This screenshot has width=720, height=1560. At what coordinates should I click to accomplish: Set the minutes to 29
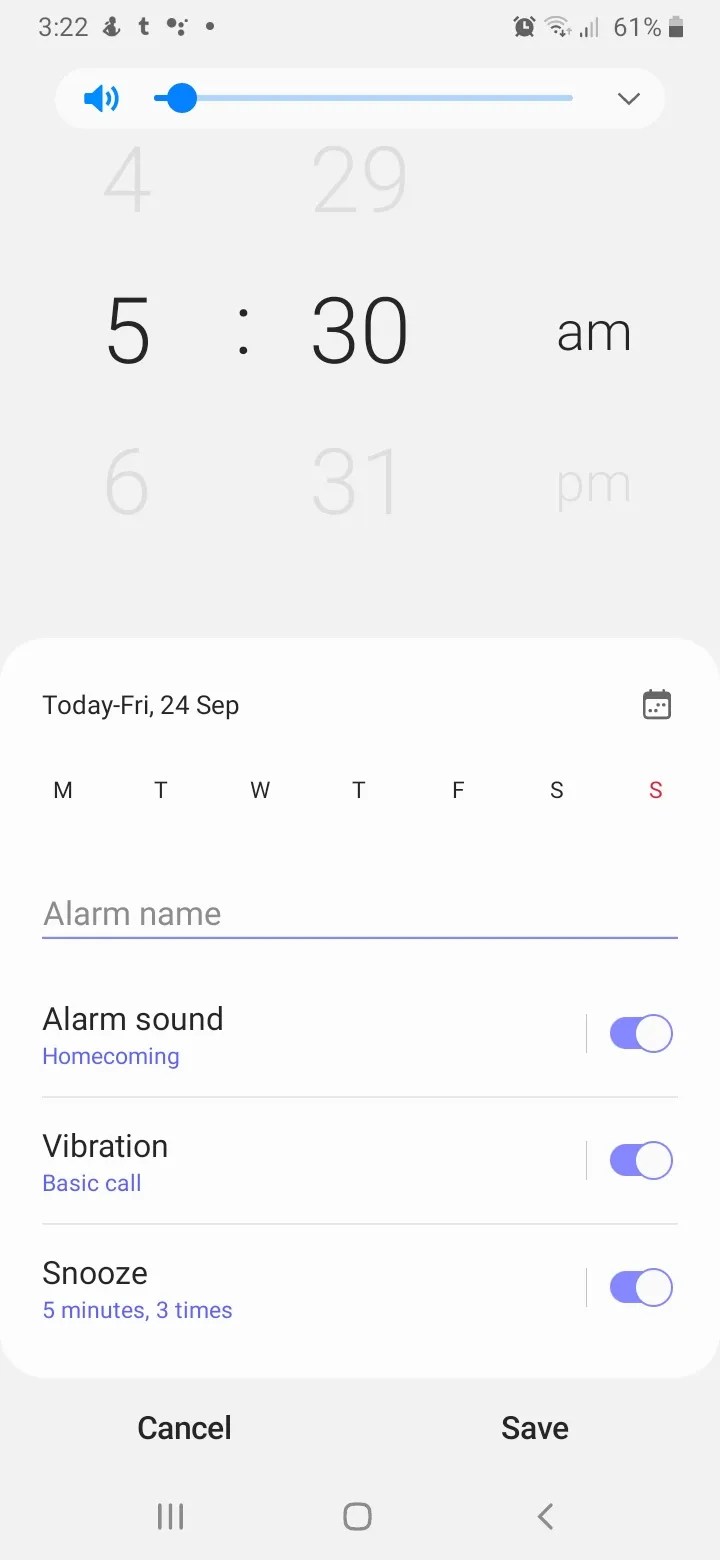click(x=359, y=181)
